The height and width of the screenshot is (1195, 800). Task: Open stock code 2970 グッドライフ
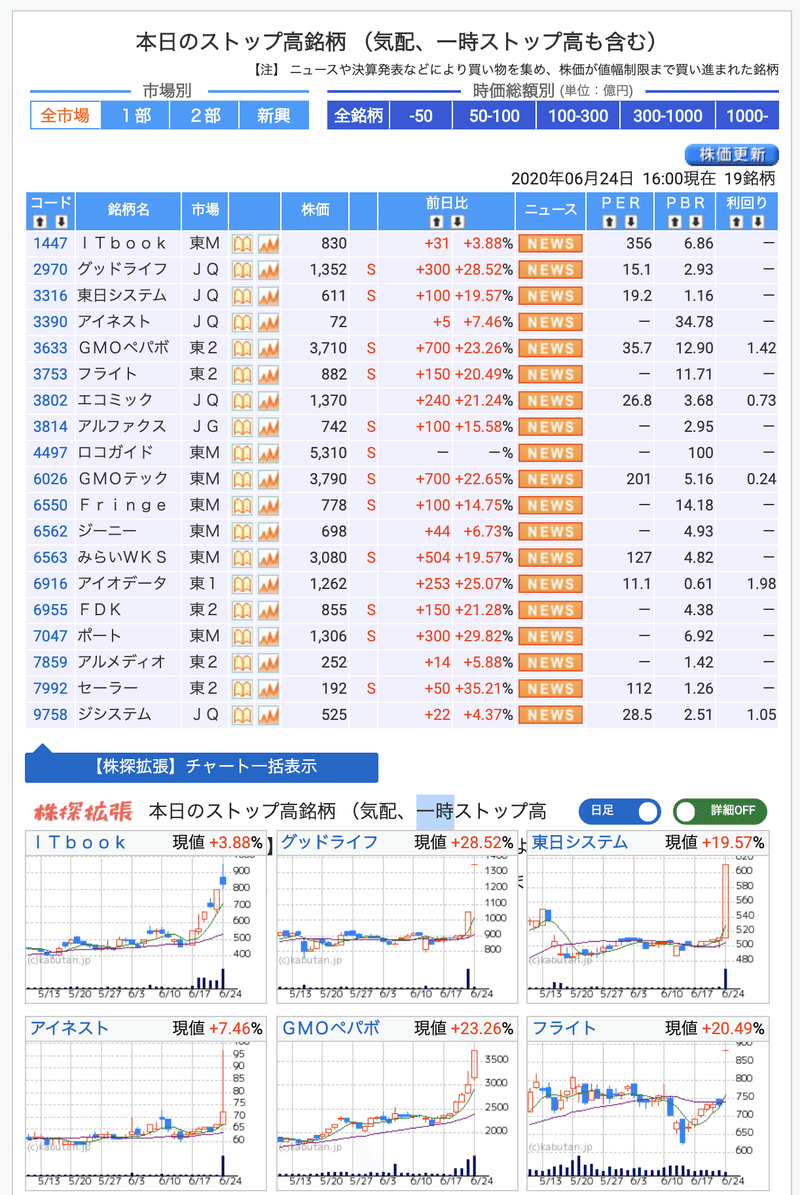click(49, 269)
